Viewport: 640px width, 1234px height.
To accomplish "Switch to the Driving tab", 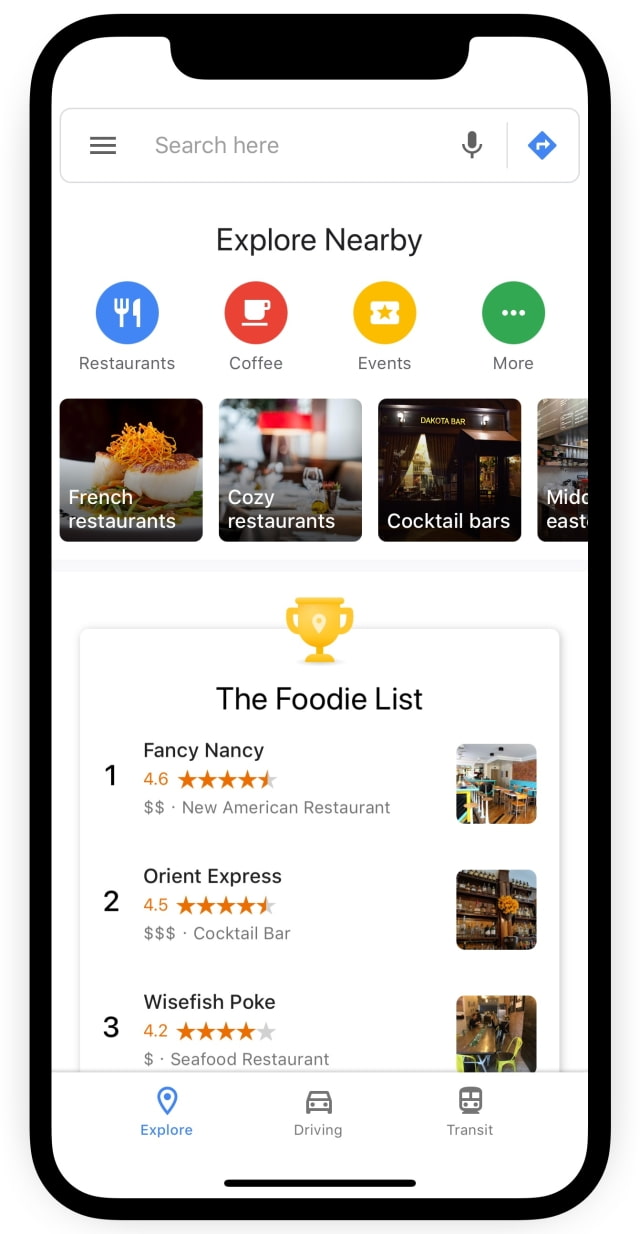I will tap(318, 1112).
